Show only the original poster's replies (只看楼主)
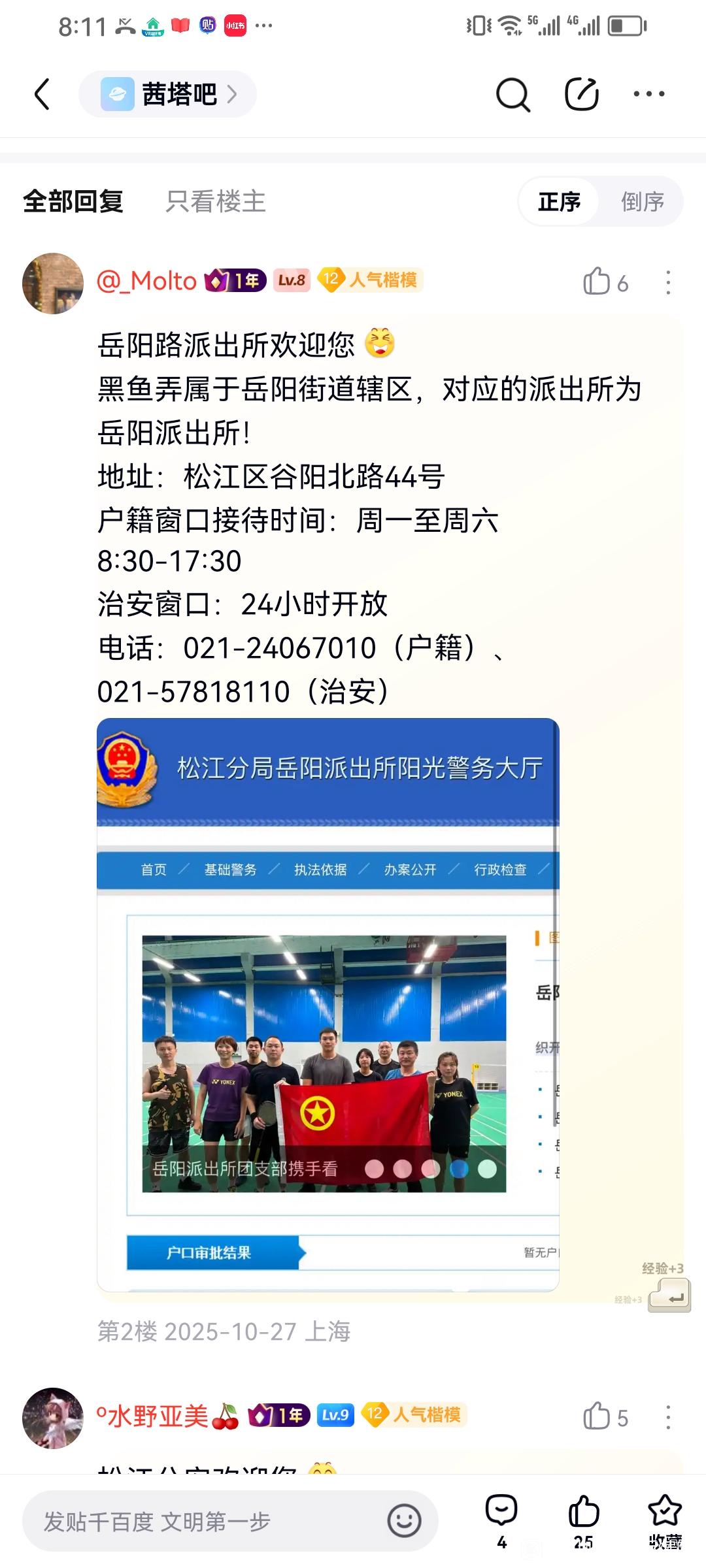Viewport: 706px width, 1568px height. (216, 201)
